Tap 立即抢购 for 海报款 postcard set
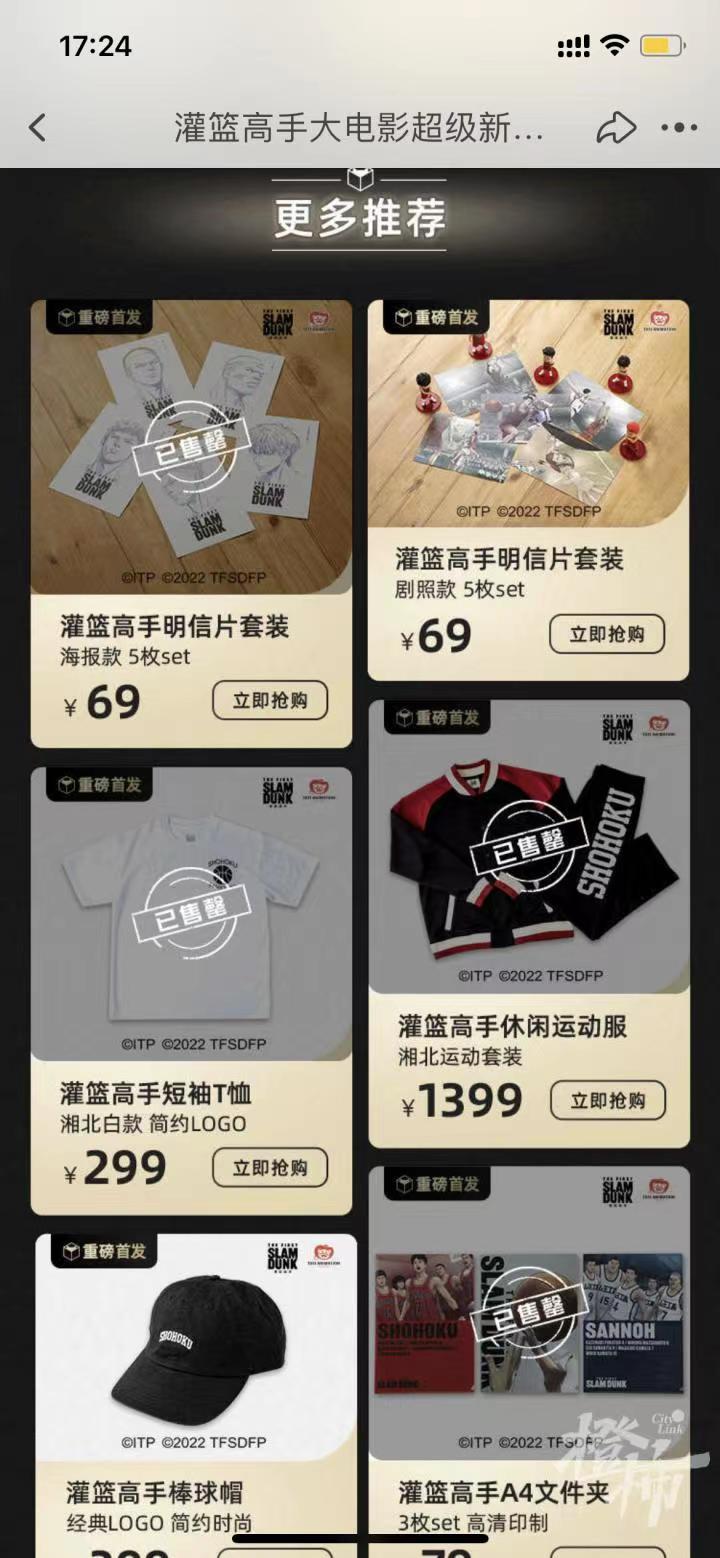Screen dimensions: 720x1558 (x=270, y=701)
